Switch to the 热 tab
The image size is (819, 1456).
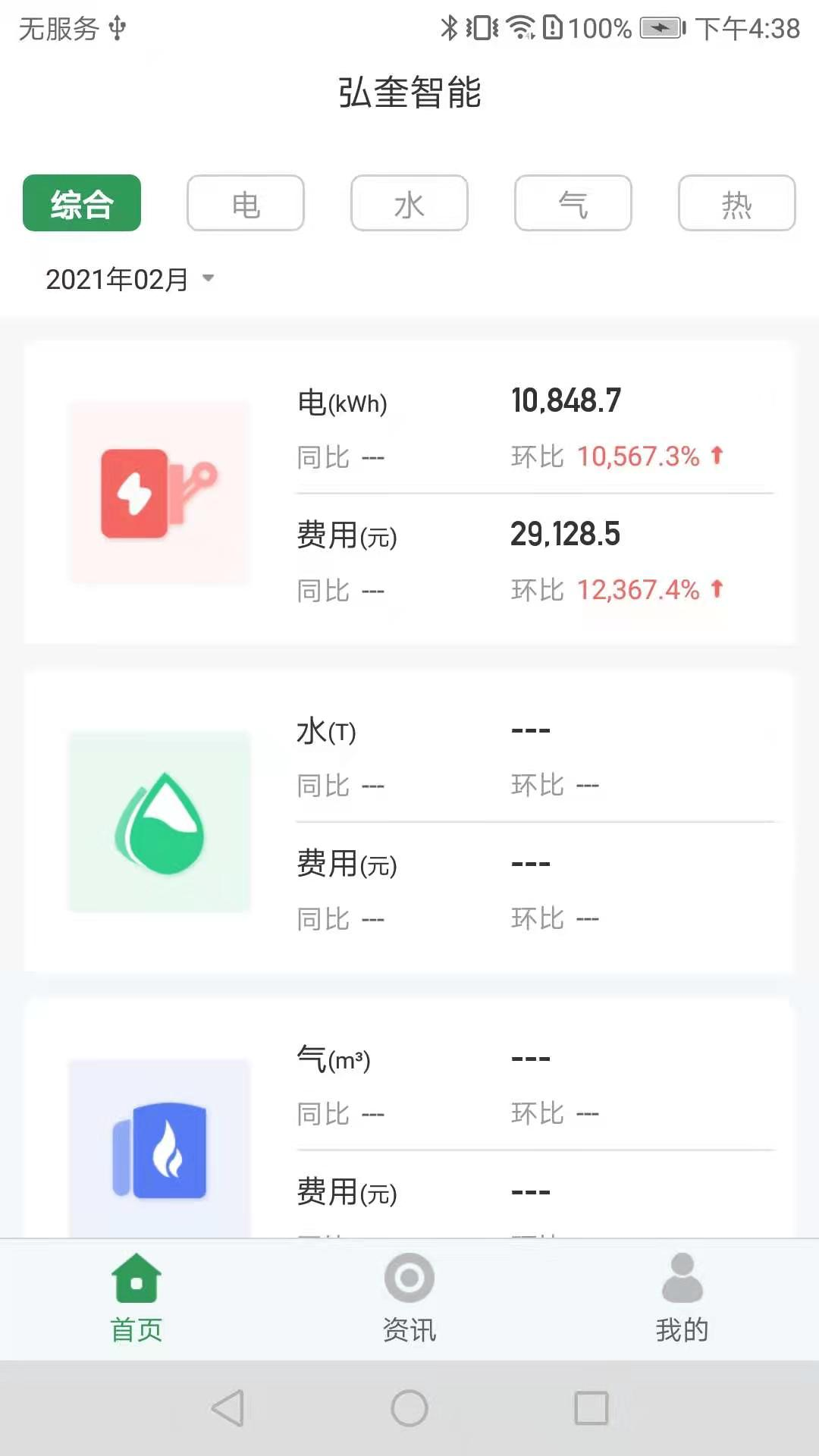point(736,203)
